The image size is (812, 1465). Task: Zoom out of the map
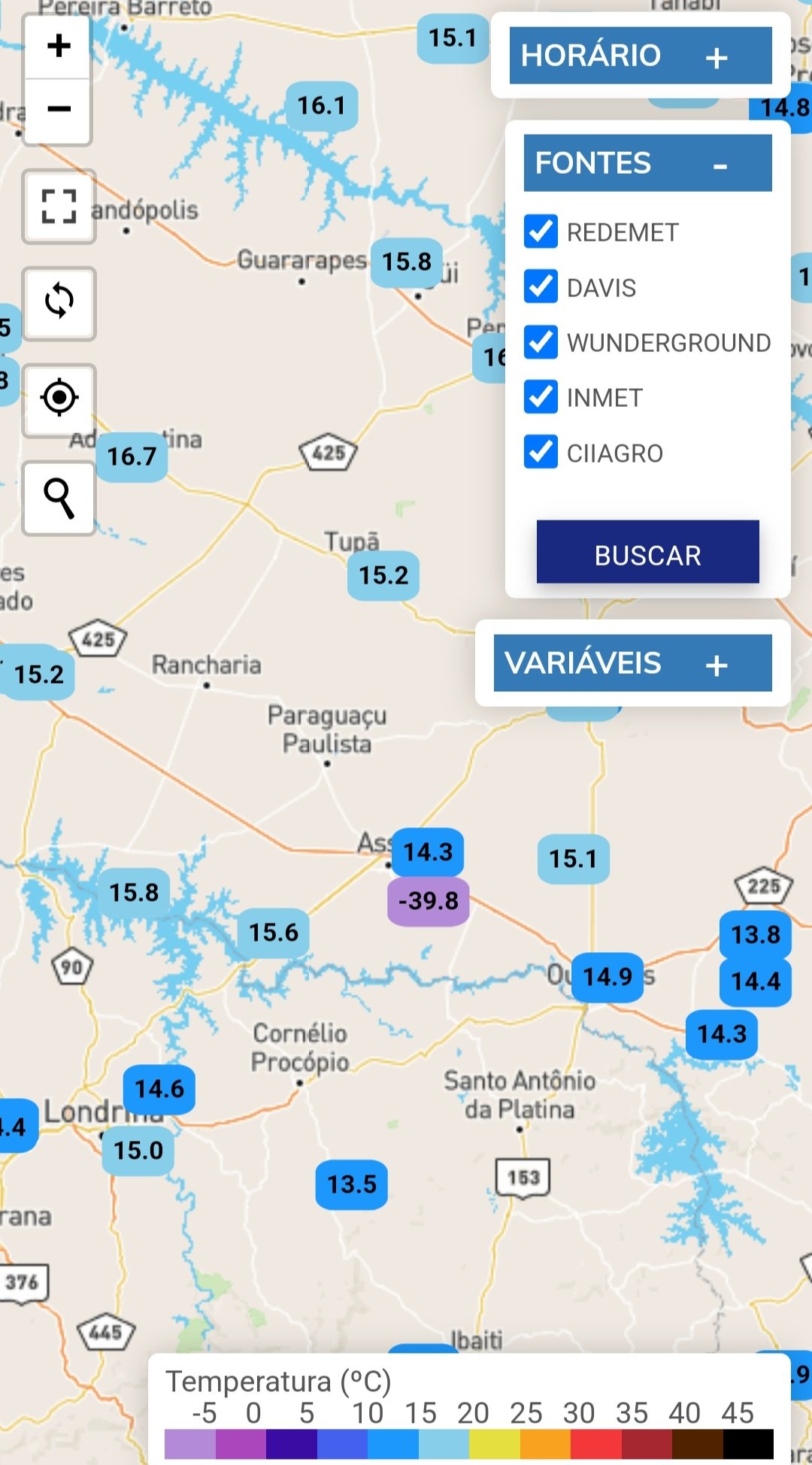pos(59,110)
